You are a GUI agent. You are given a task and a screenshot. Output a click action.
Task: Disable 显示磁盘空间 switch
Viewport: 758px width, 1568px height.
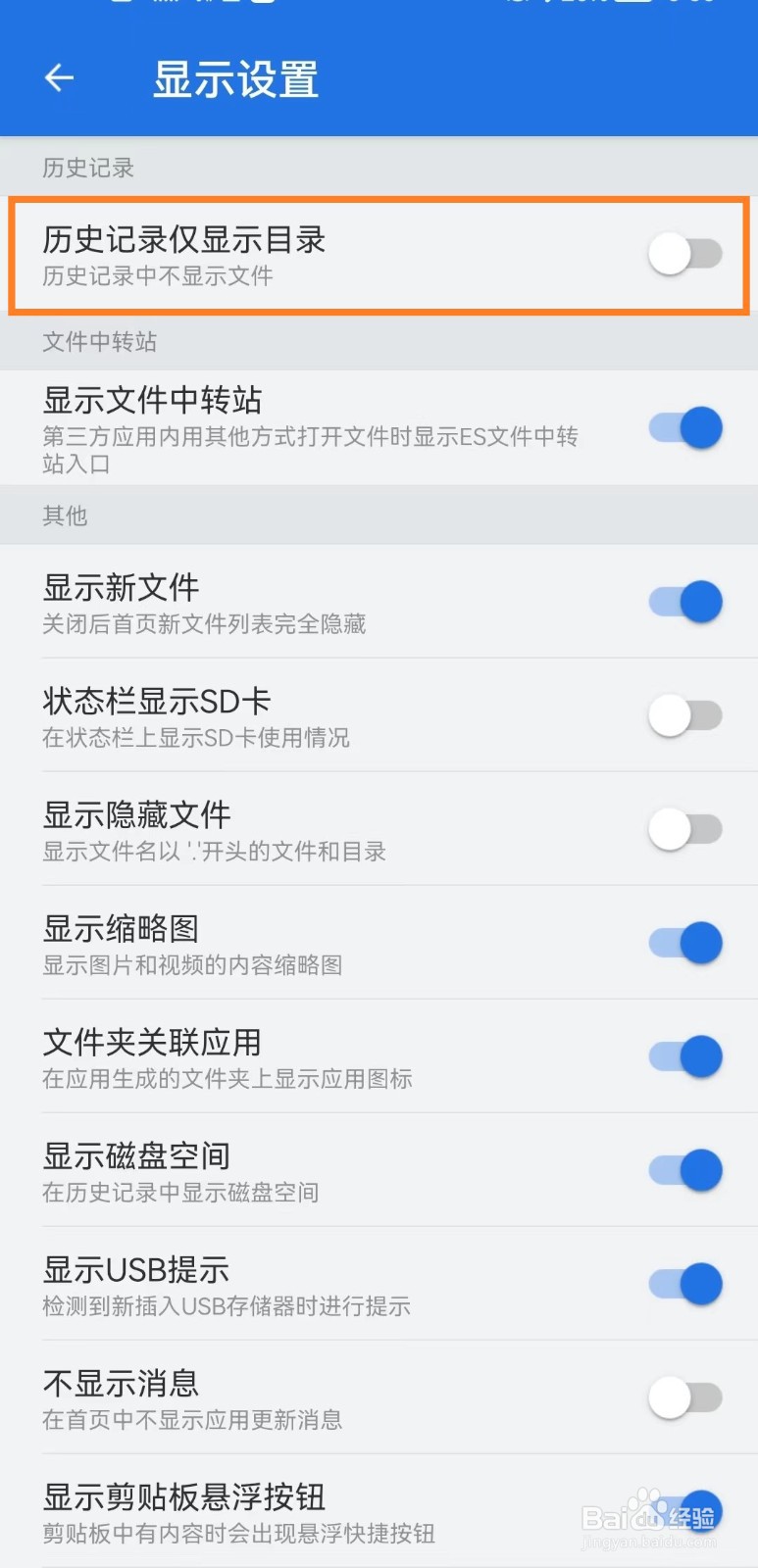pyautogui.click(x=683, y=1170)
